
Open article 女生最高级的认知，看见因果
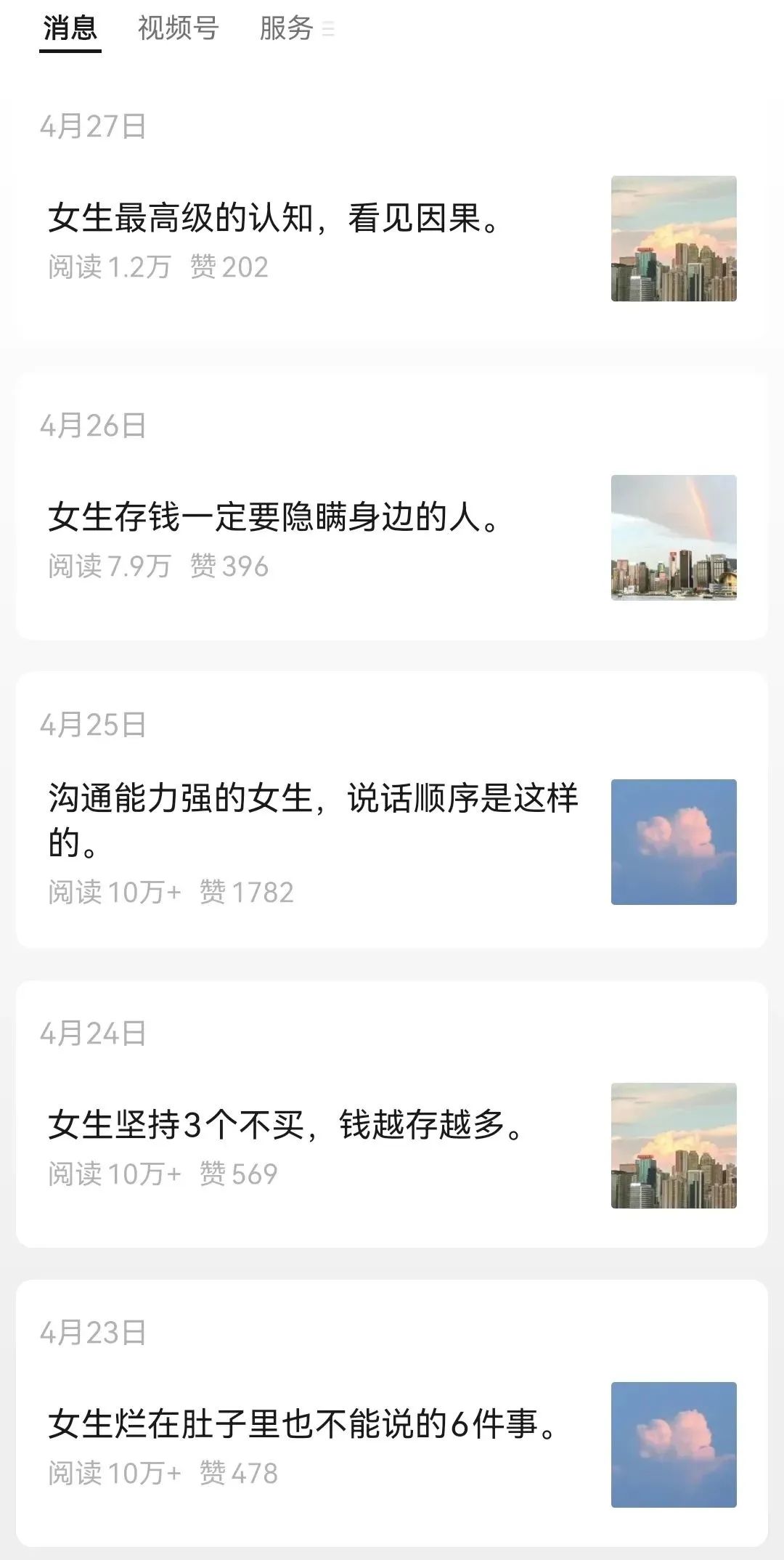click(274, 218)
